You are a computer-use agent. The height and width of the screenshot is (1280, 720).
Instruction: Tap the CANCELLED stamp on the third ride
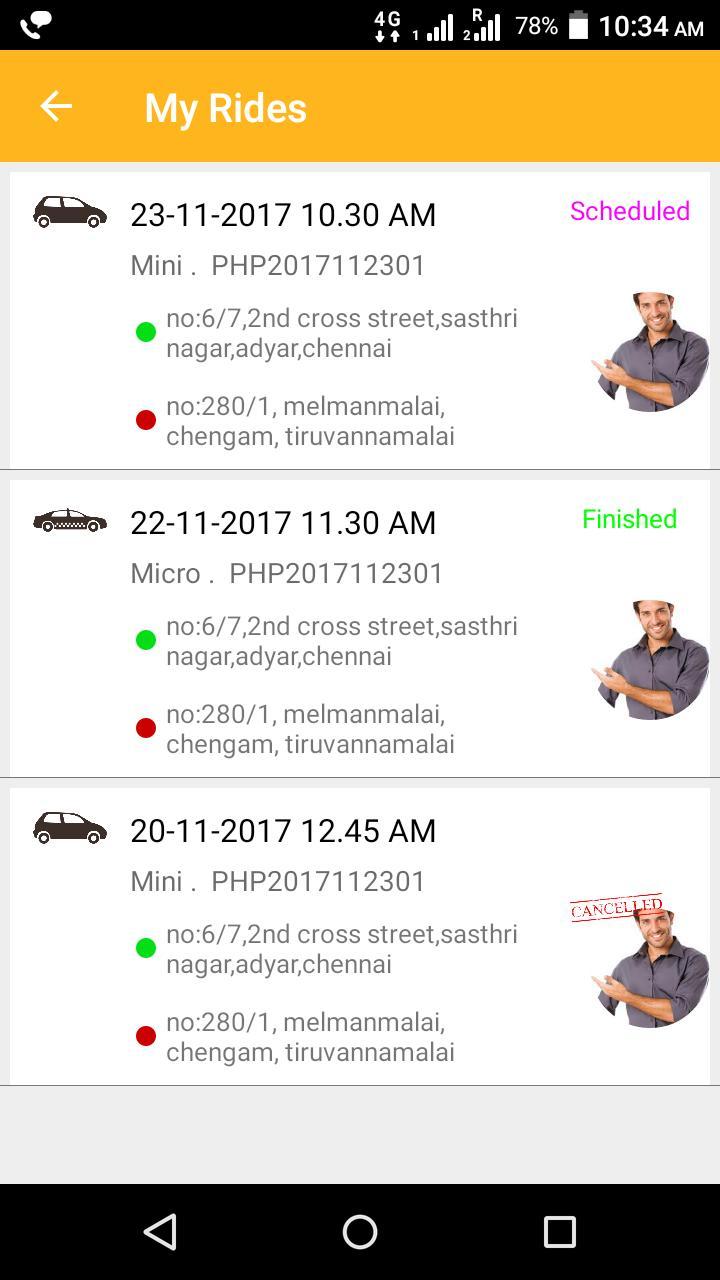[617, 908]
